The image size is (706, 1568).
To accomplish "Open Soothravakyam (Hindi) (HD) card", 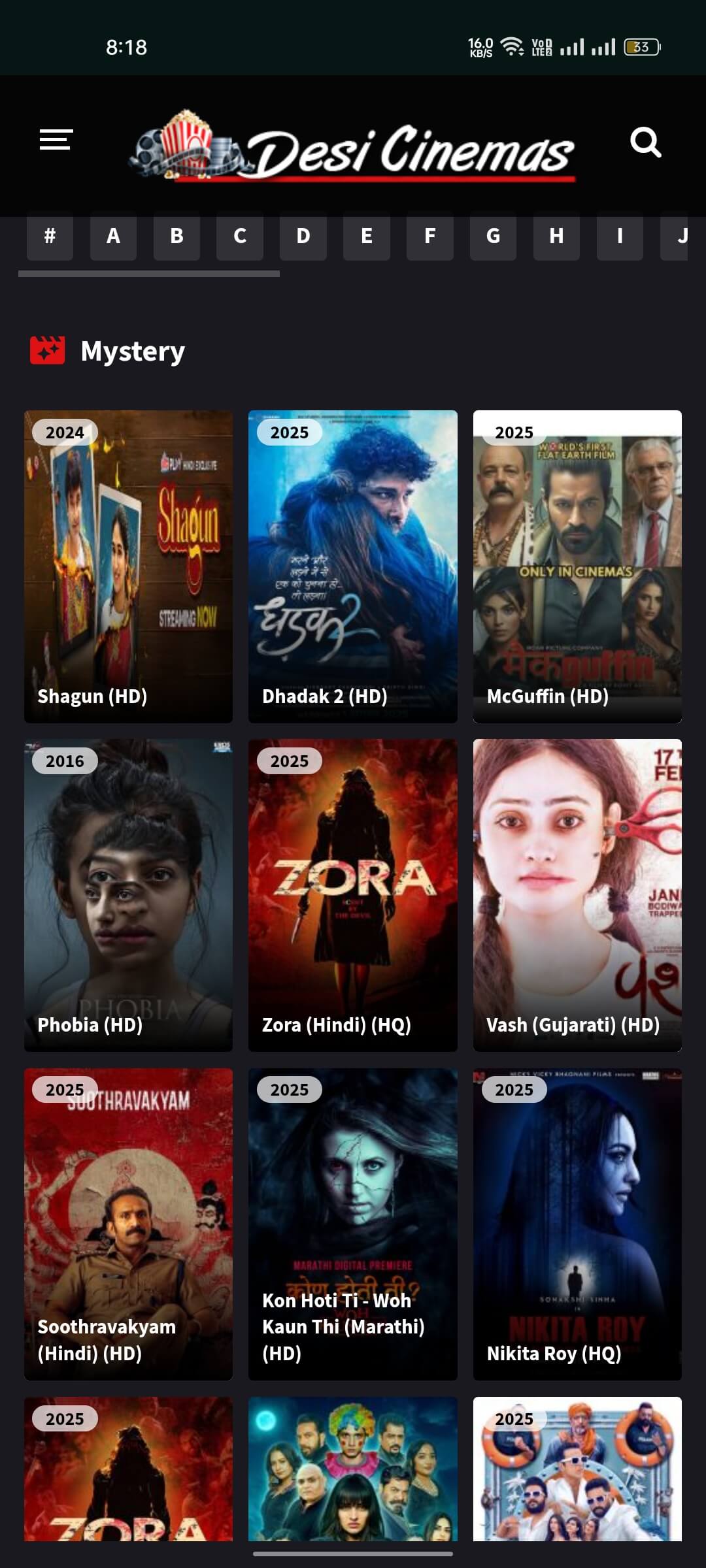I will (x=128, y=1224).
